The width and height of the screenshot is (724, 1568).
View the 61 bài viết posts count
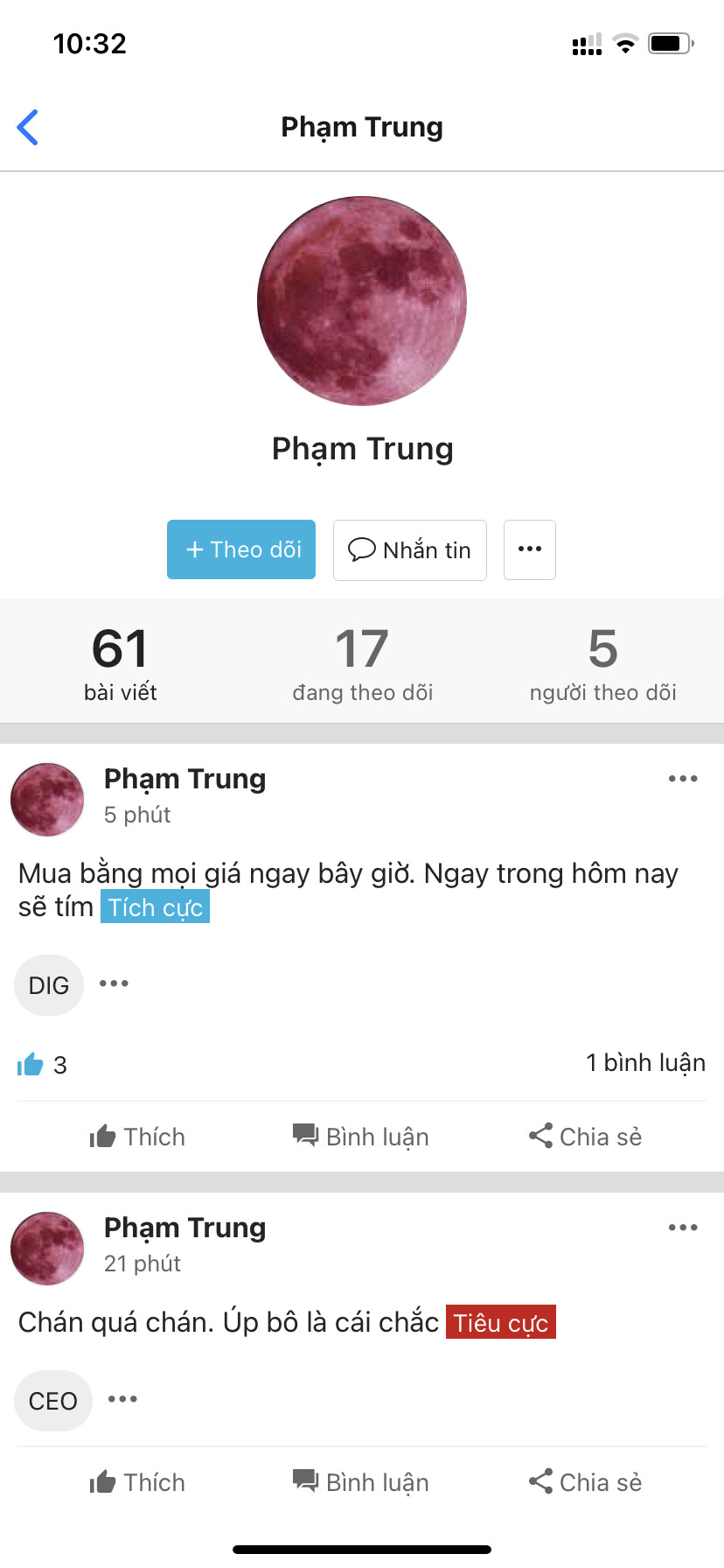pyautogui.click(x=121, y=663)
